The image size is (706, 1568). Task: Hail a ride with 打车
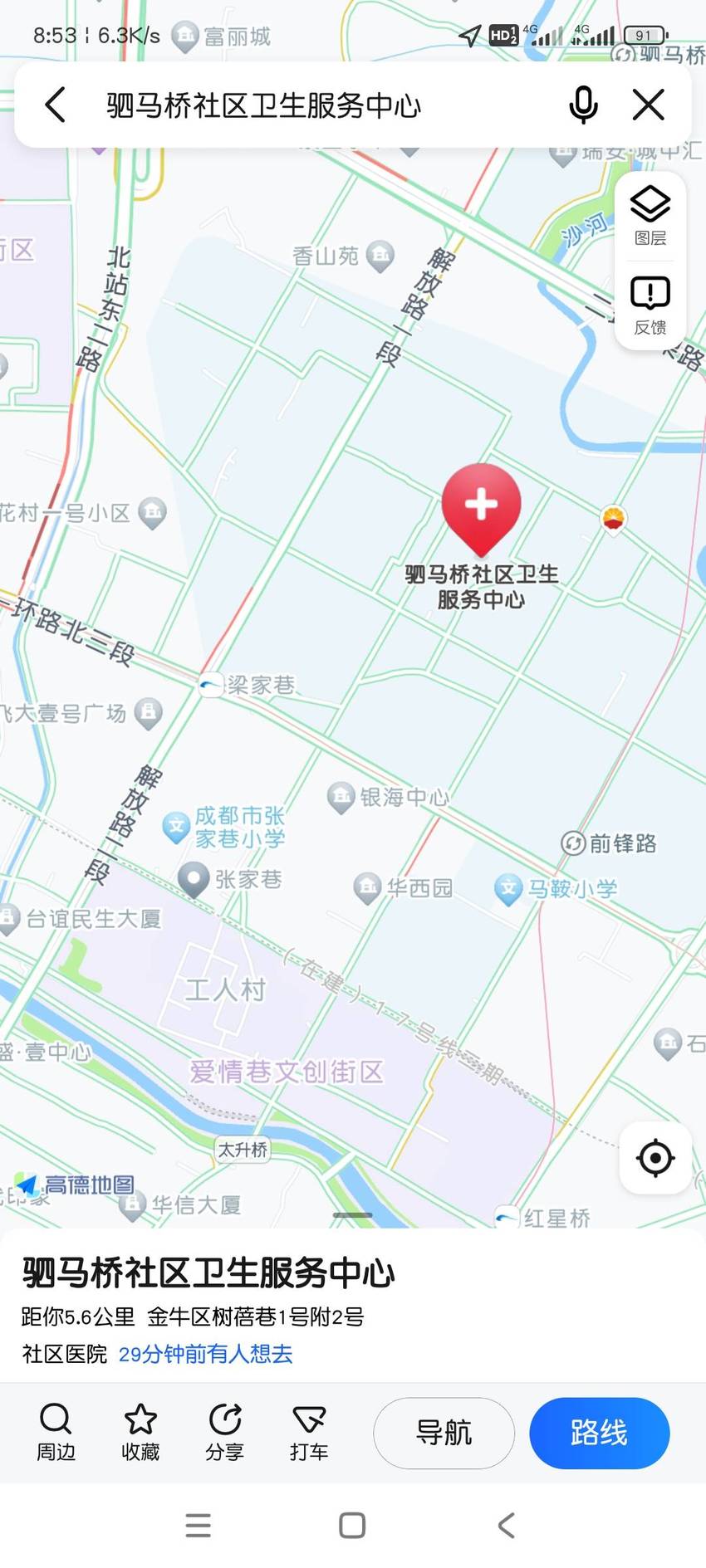(309, 1432)
